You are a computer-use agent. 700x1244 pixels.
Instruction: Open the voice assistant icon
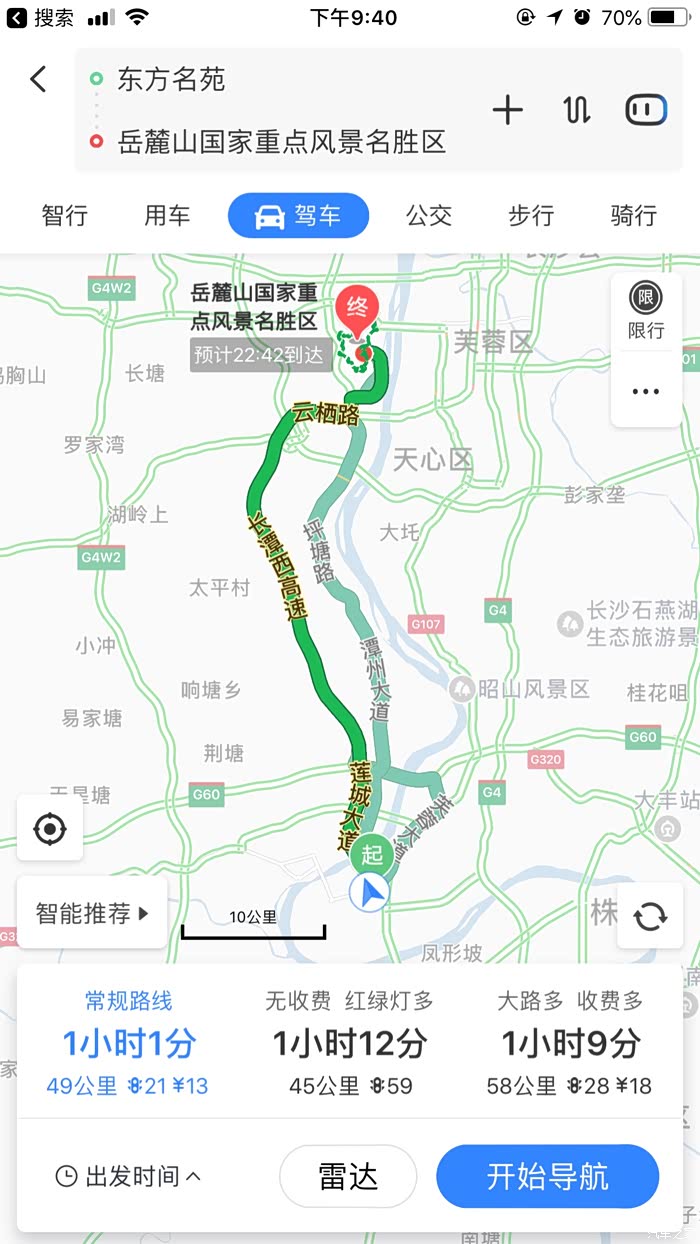(x=646, y=110)
